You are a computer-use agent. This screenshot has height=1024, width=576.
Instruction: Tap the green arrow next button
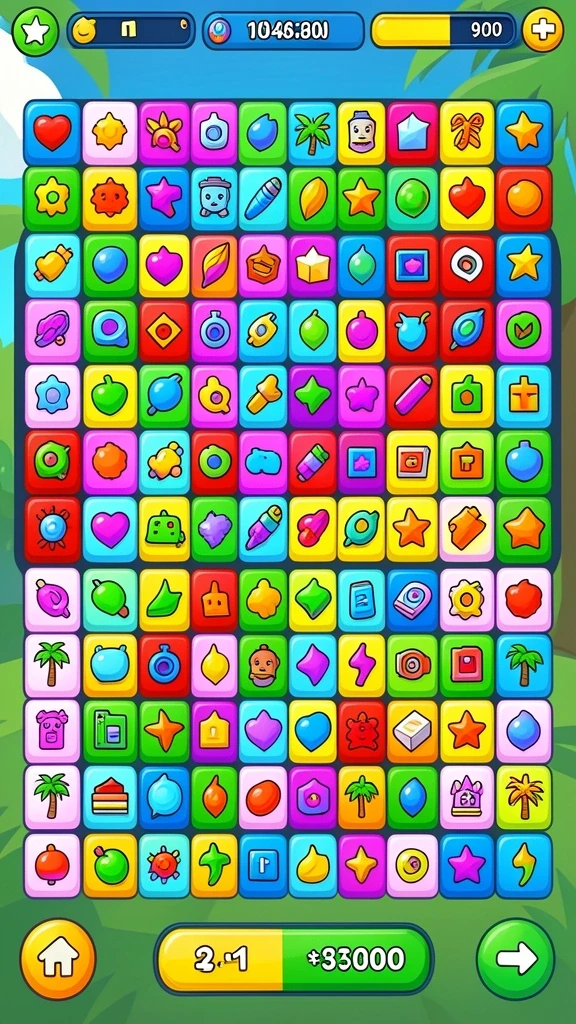516,958
